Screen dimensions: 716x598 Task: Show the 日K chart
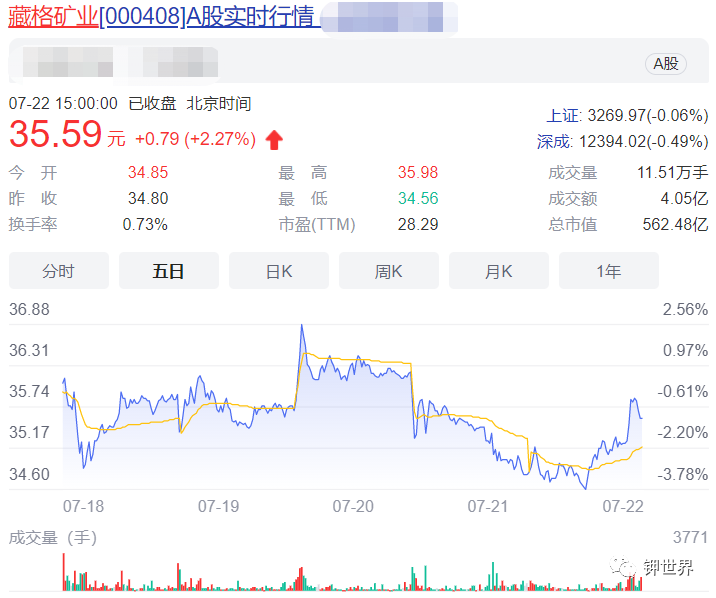coord(278,271)
